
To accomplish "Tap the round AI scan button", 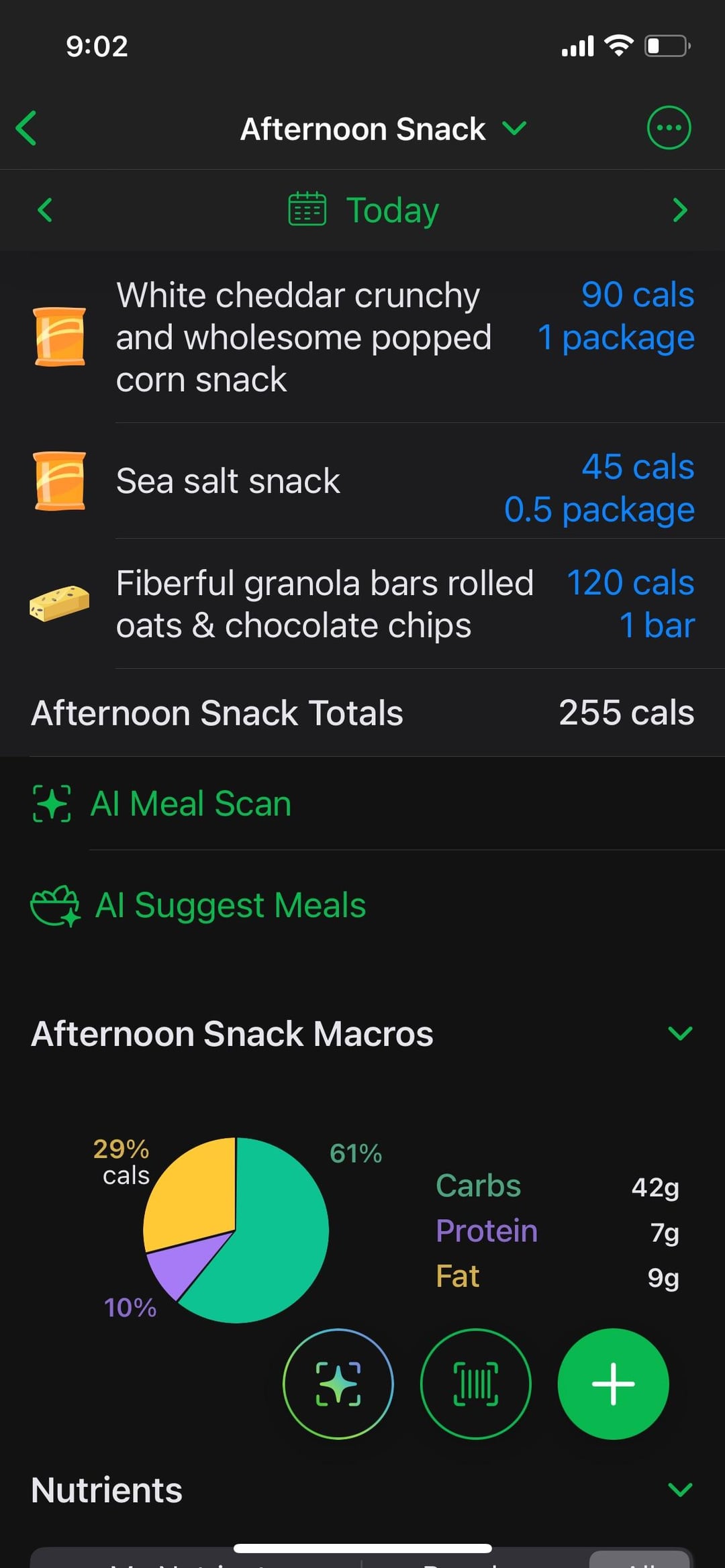I will click(338, 1383).
